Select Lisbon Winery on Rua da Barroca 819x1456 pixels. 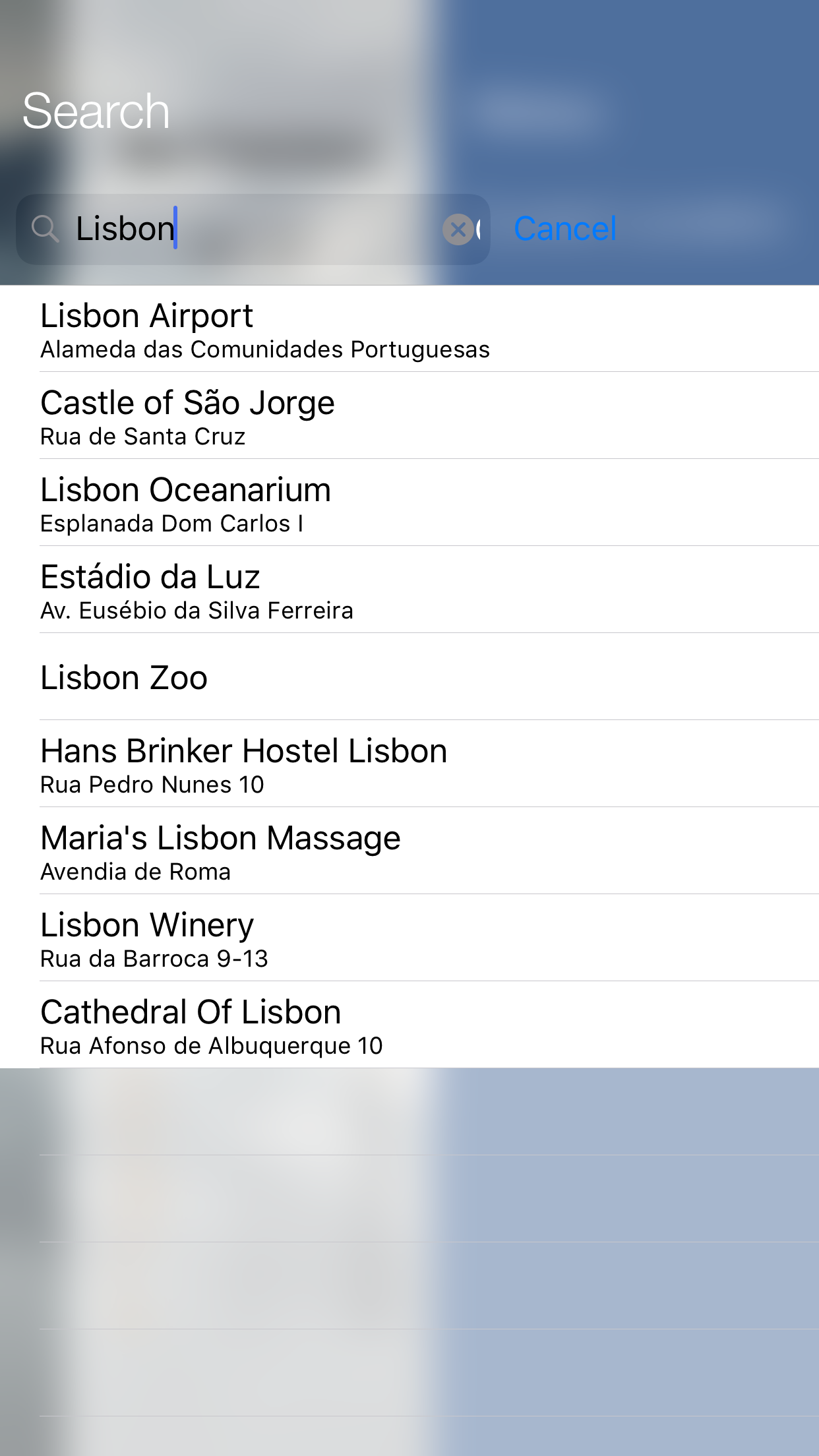pos(409,938)
